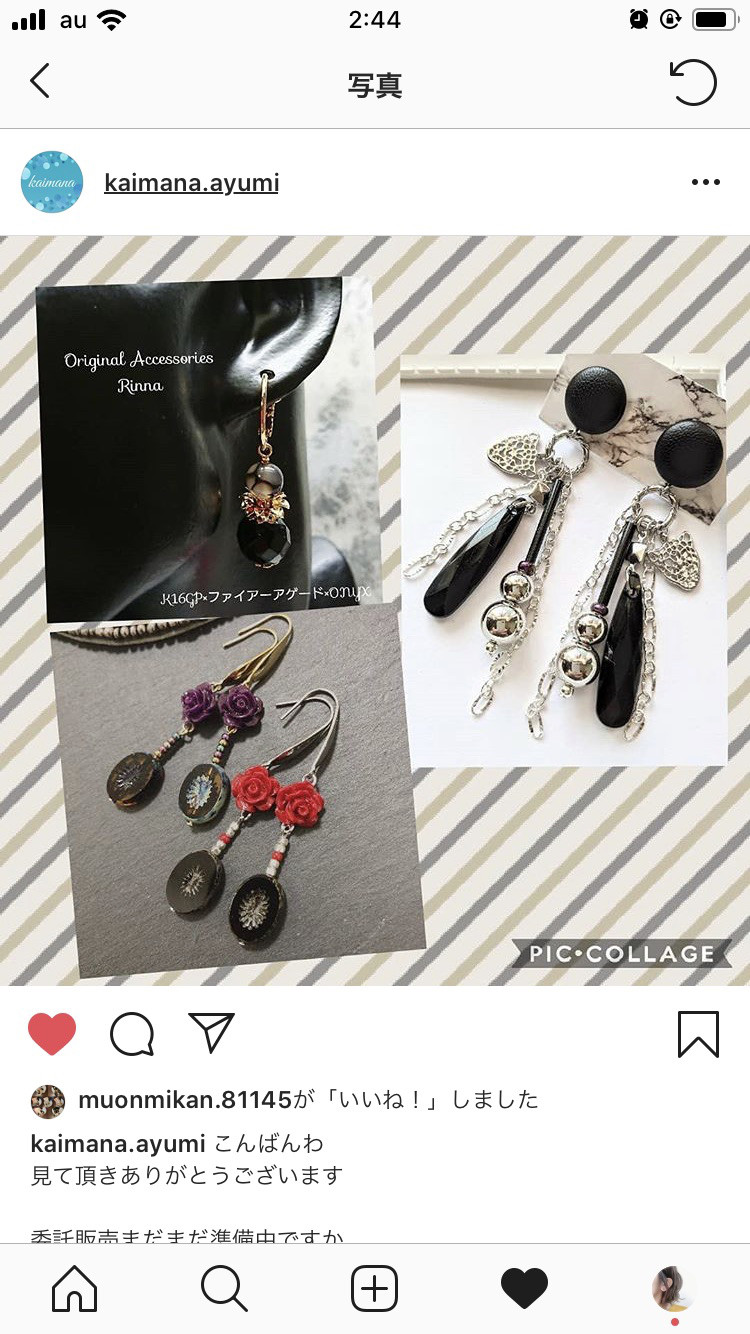
Task: Open muonmikan.81145's profile from likes
Action: pyautogui.click(x=185, y=1100)
